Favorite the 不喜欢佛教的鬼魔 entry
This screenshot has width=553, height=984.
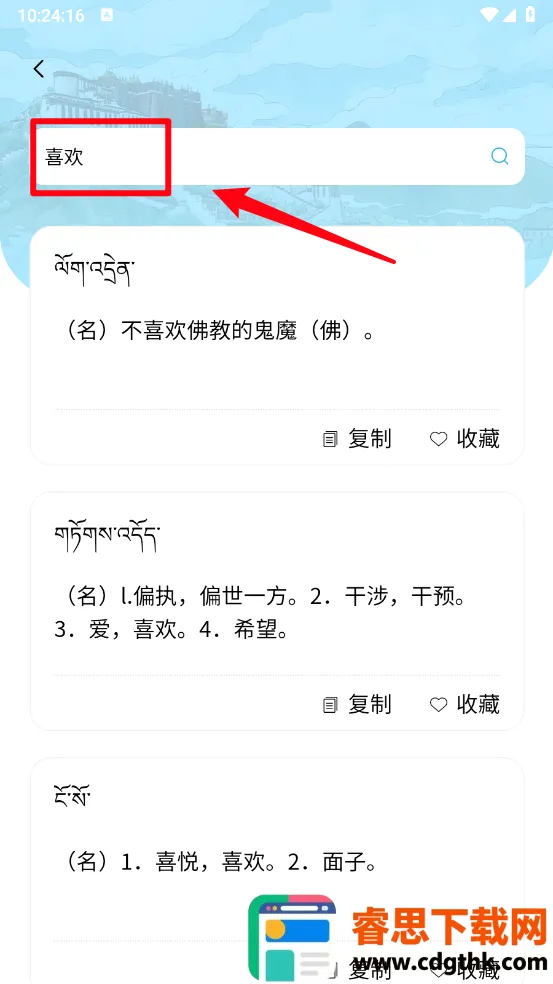[x=464, y=439]
